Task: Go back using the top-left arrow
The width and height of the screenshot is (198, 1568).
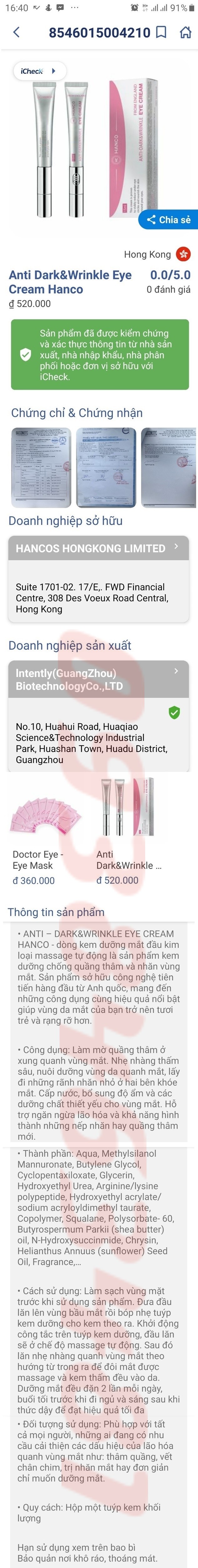Action: coord(16,32)
